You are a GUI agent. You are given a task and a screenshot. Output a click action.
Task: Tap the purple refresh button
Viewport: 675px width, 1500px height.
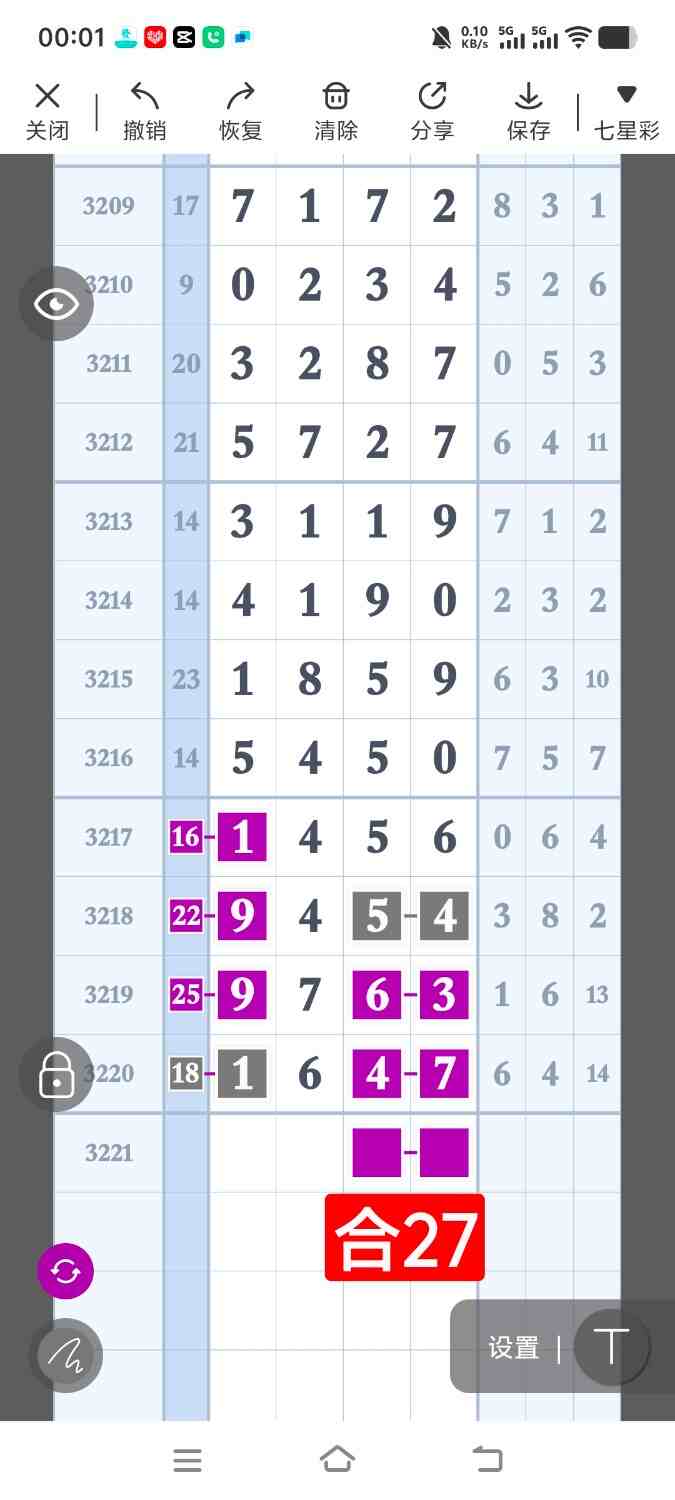tap(65, 1271)
